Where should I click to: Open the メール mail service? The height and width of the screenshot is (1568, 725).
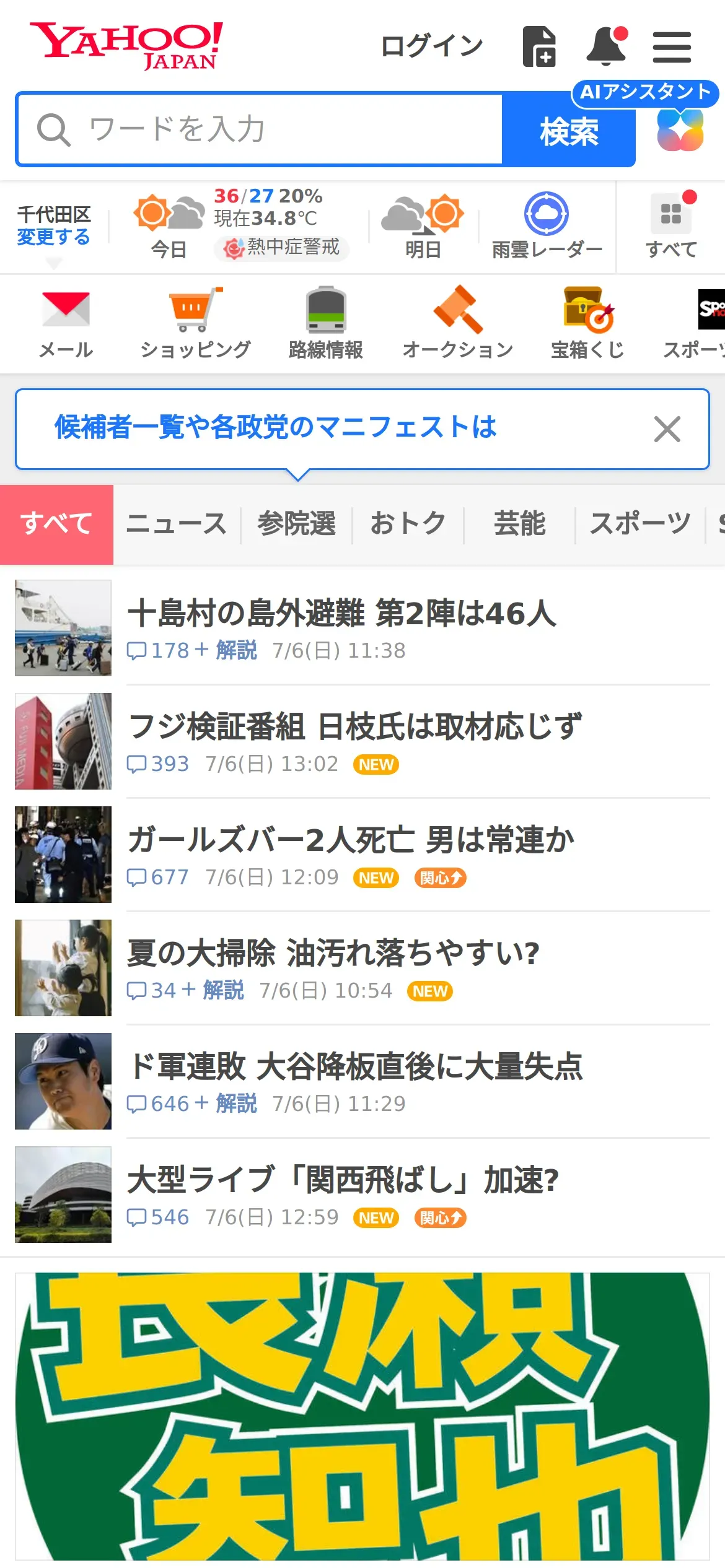pyautogui.click(x=66, y=323)
